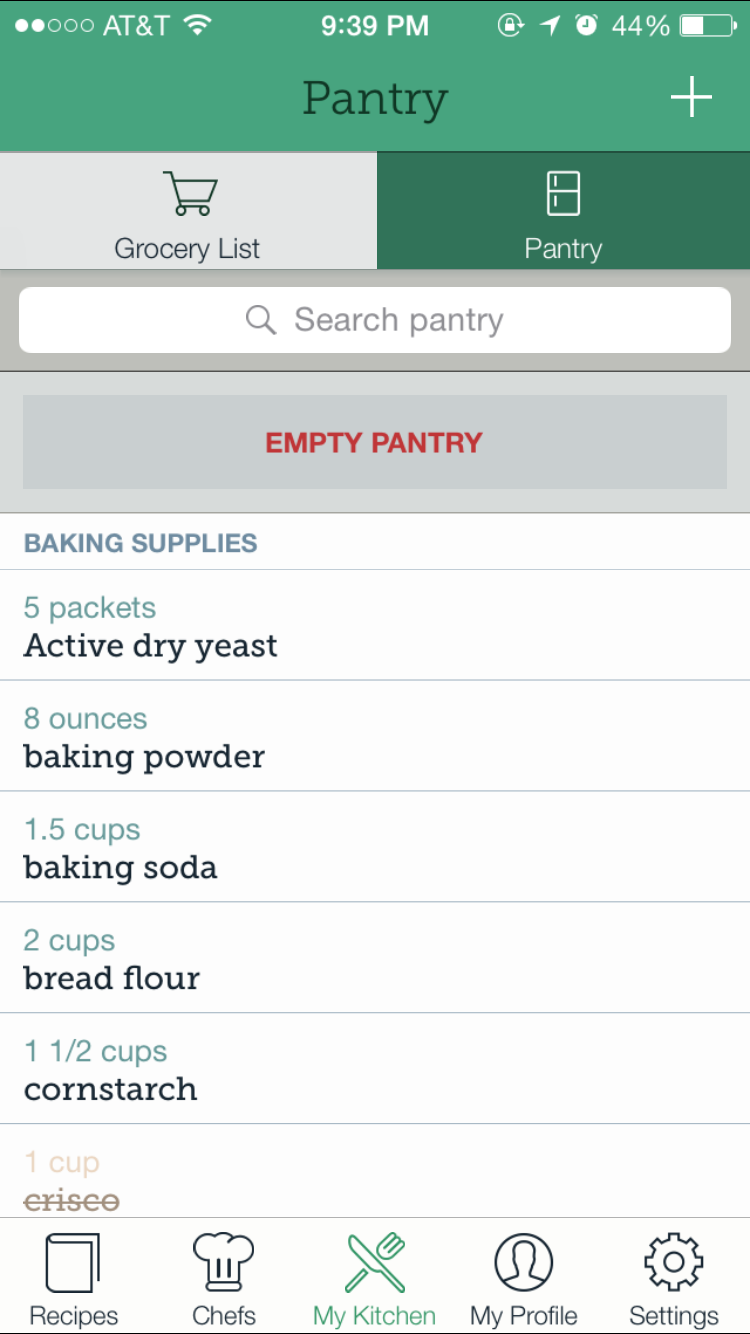This screenshot has height=1334, width=750.
Task: Switch to the Grocery List tab
Action: (188, 211)
